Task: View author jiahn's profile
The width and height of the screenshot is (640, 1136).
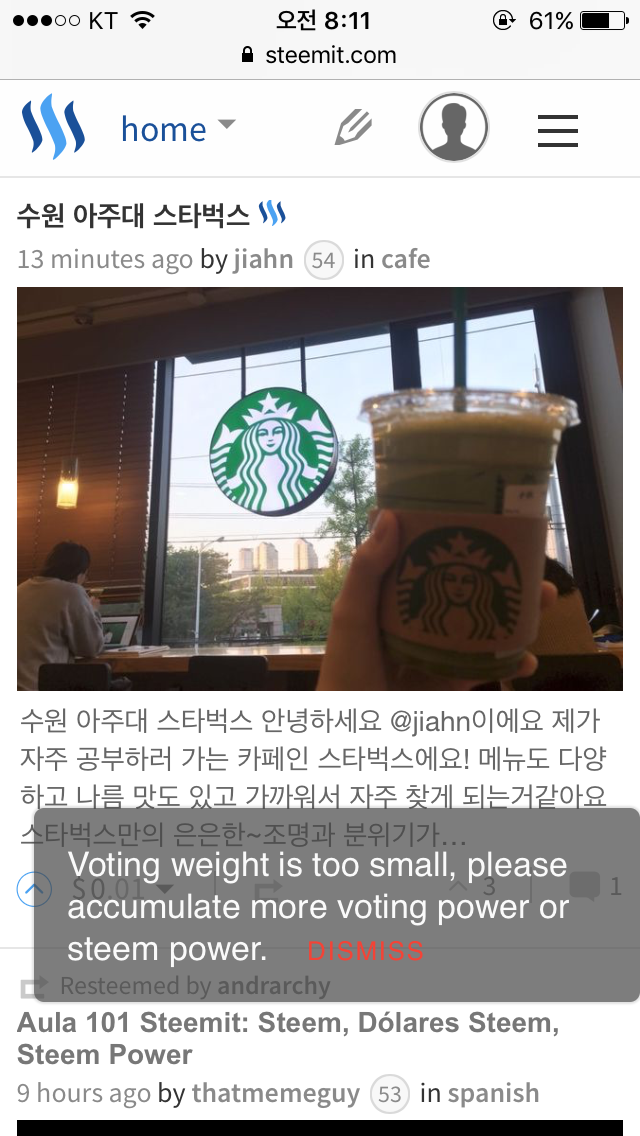Action: pos(263,259)
